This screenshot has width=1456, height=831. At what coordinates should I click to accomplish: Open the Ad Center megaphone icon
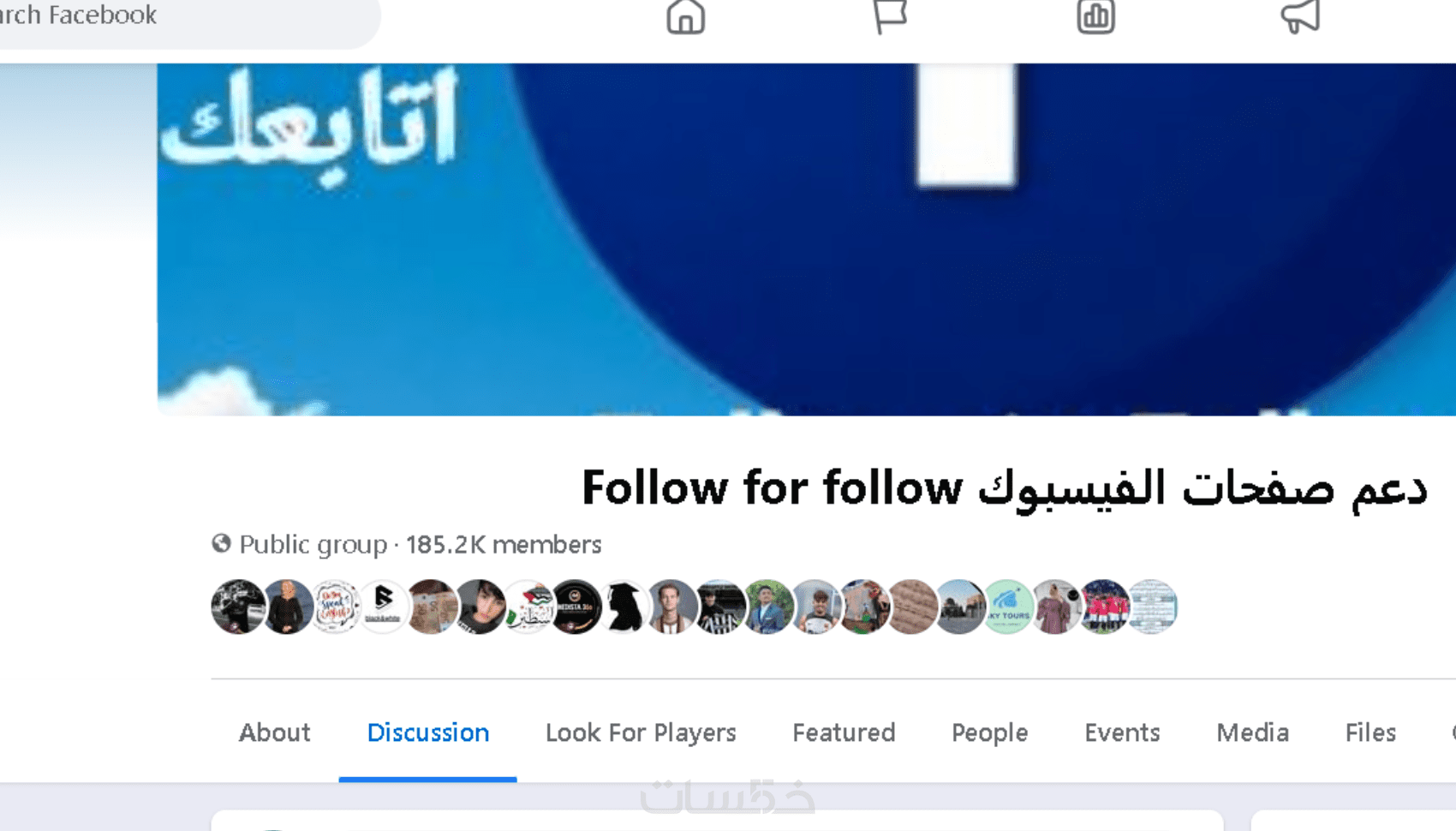(x=1300, y=17)
